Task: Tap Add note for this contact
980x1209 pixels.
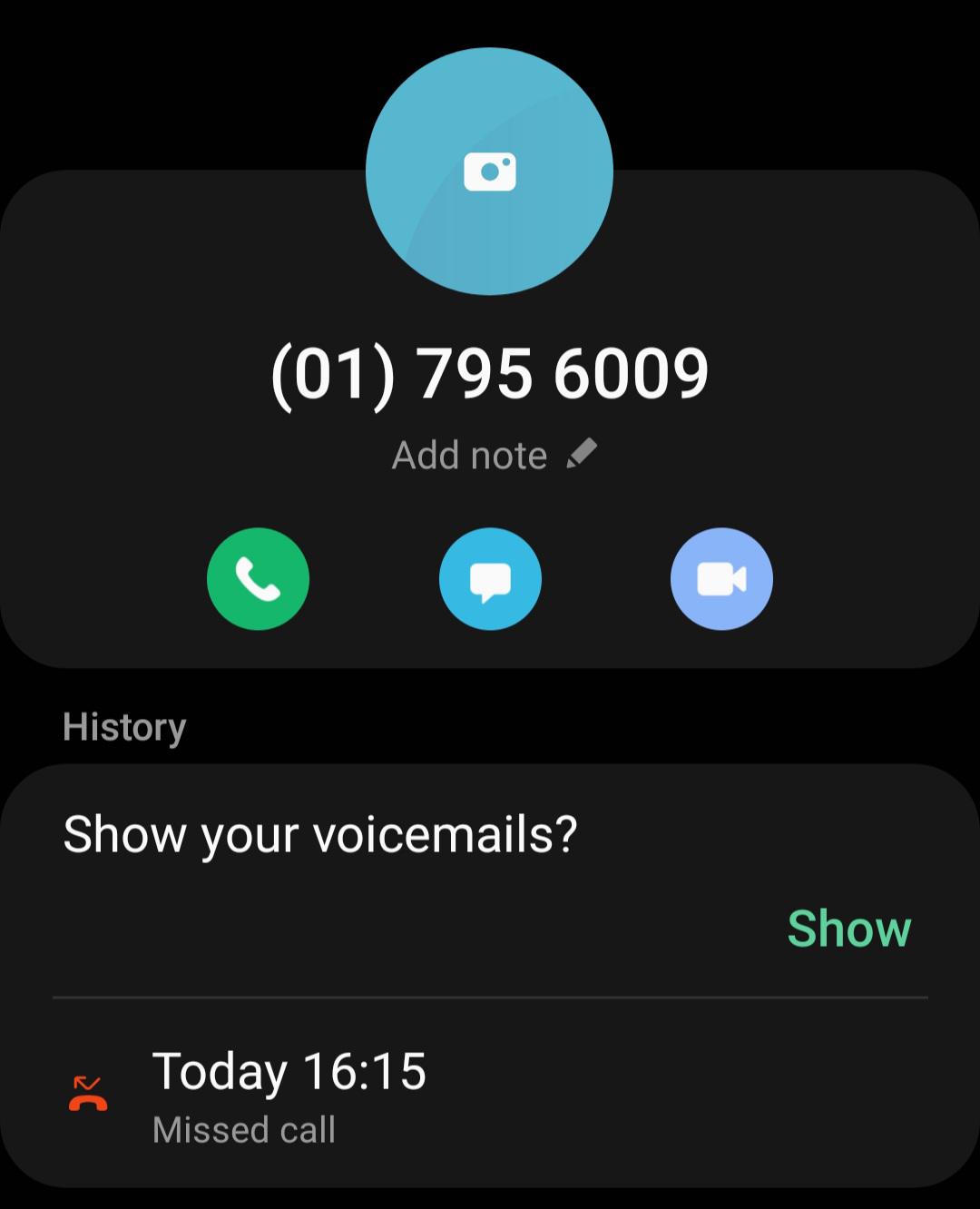Action: click(468, 454)
